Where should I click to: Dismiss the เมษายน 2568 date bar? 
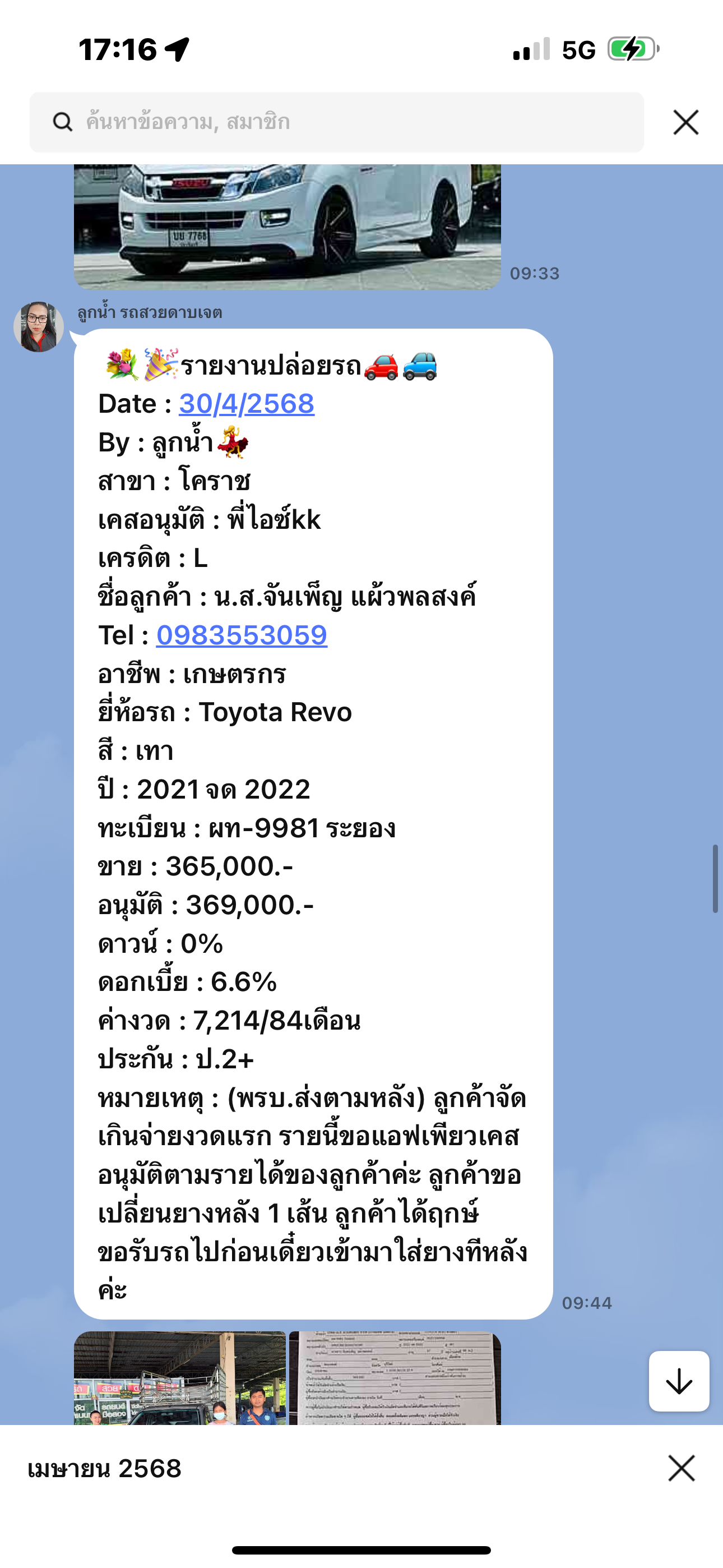tap(681, 1468)
